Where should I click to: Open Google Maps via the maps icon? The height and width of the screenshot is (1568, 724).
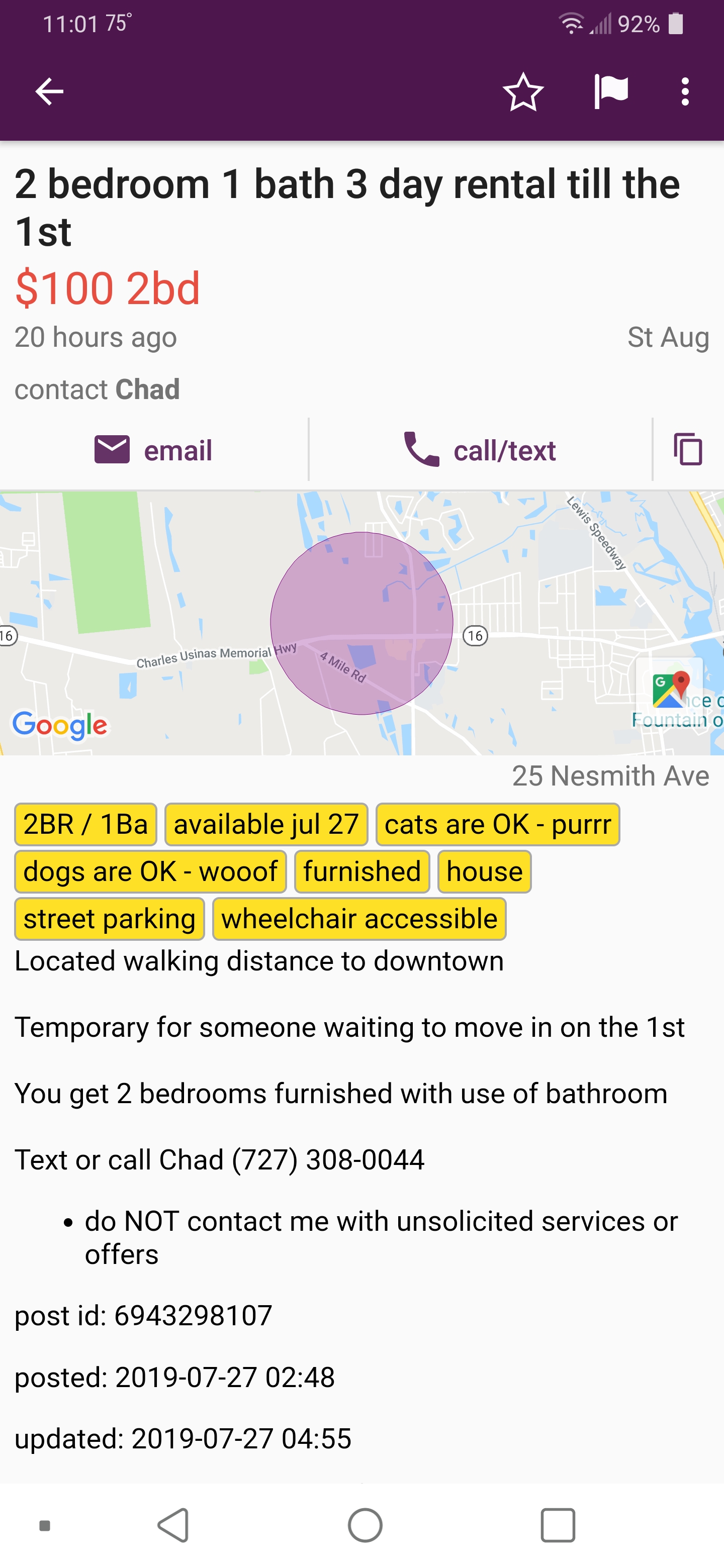(670, 690)
